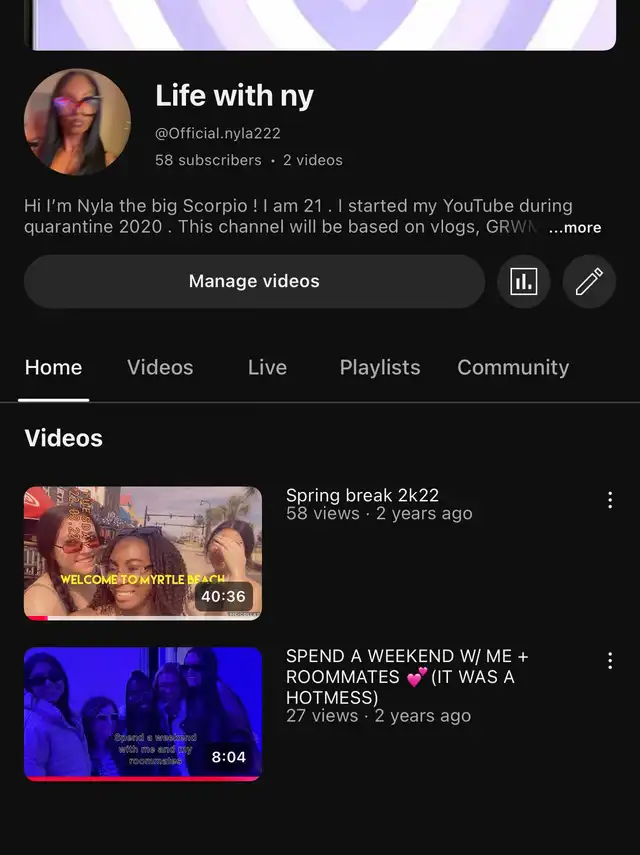Edit the channel with the pencil icon
640x855 pixels.
coord(589,282)
